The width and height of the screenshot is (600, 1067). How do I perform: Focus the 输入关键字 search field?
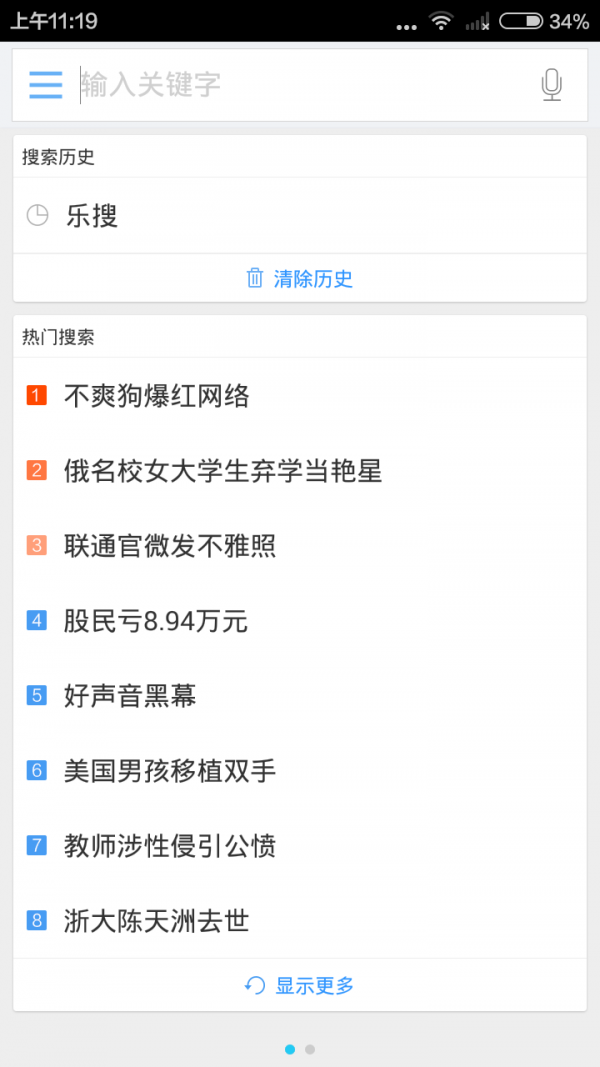coord(300,85)
